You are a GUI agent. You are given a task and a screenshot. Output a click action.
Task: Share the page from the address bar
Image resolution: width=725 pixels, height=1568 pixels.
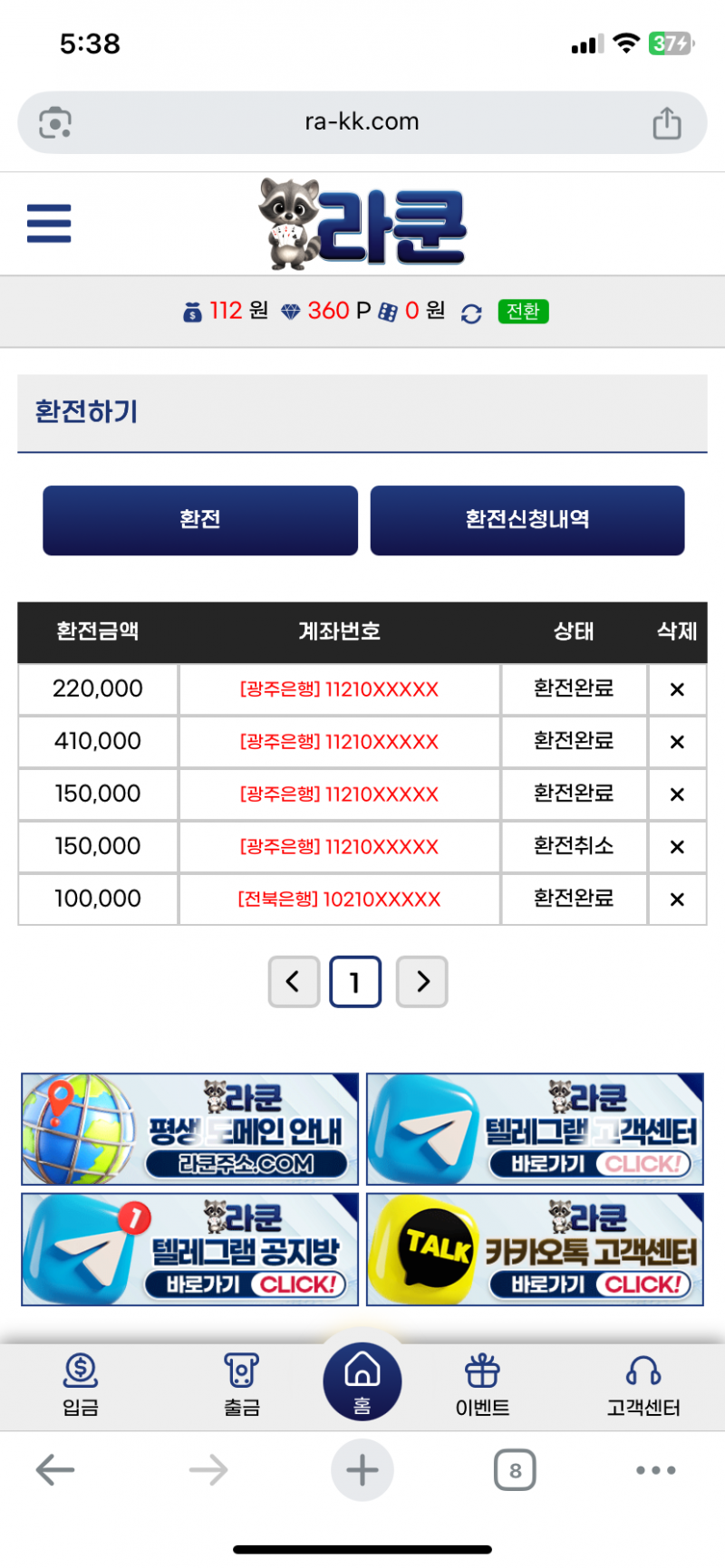pos(667,123)
